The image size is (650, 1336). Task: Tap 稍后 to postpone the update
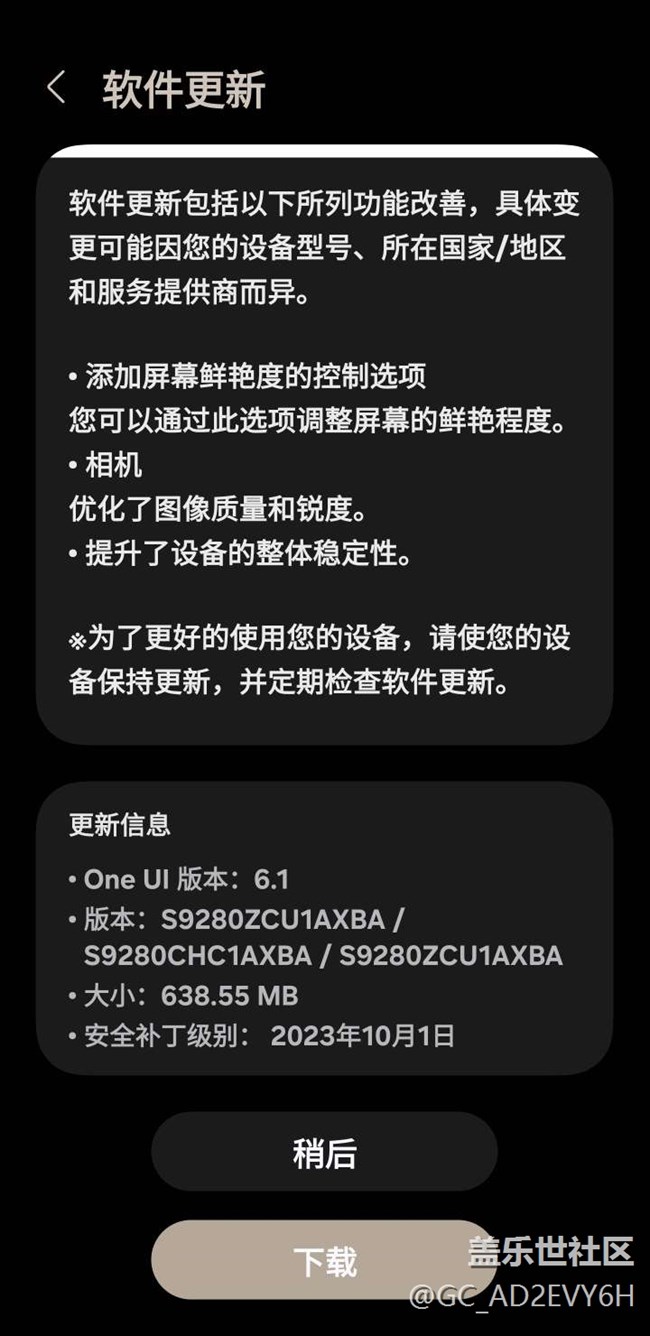point(324,1151)
